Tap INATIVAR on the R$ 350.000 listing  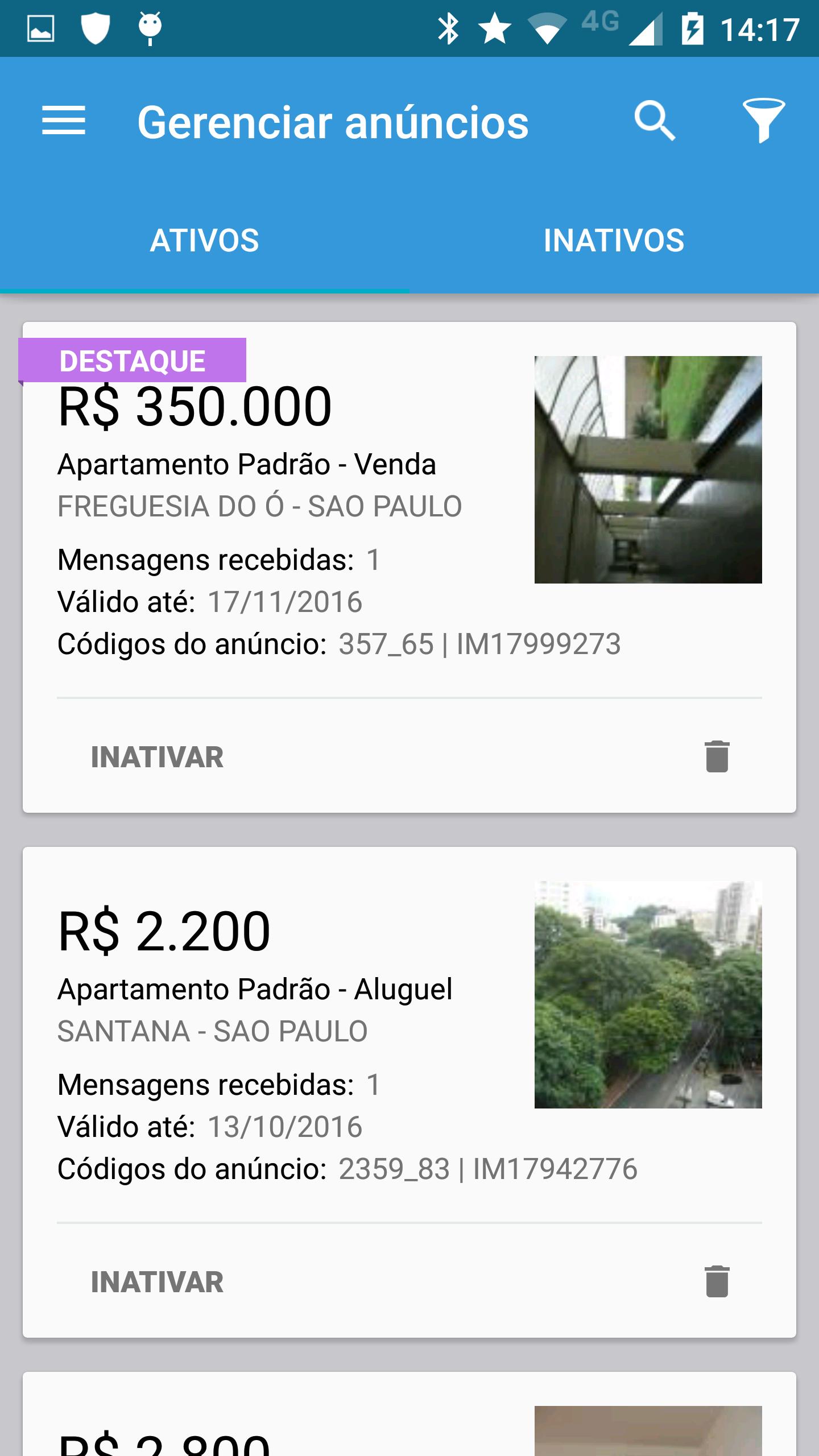point(158,757)
